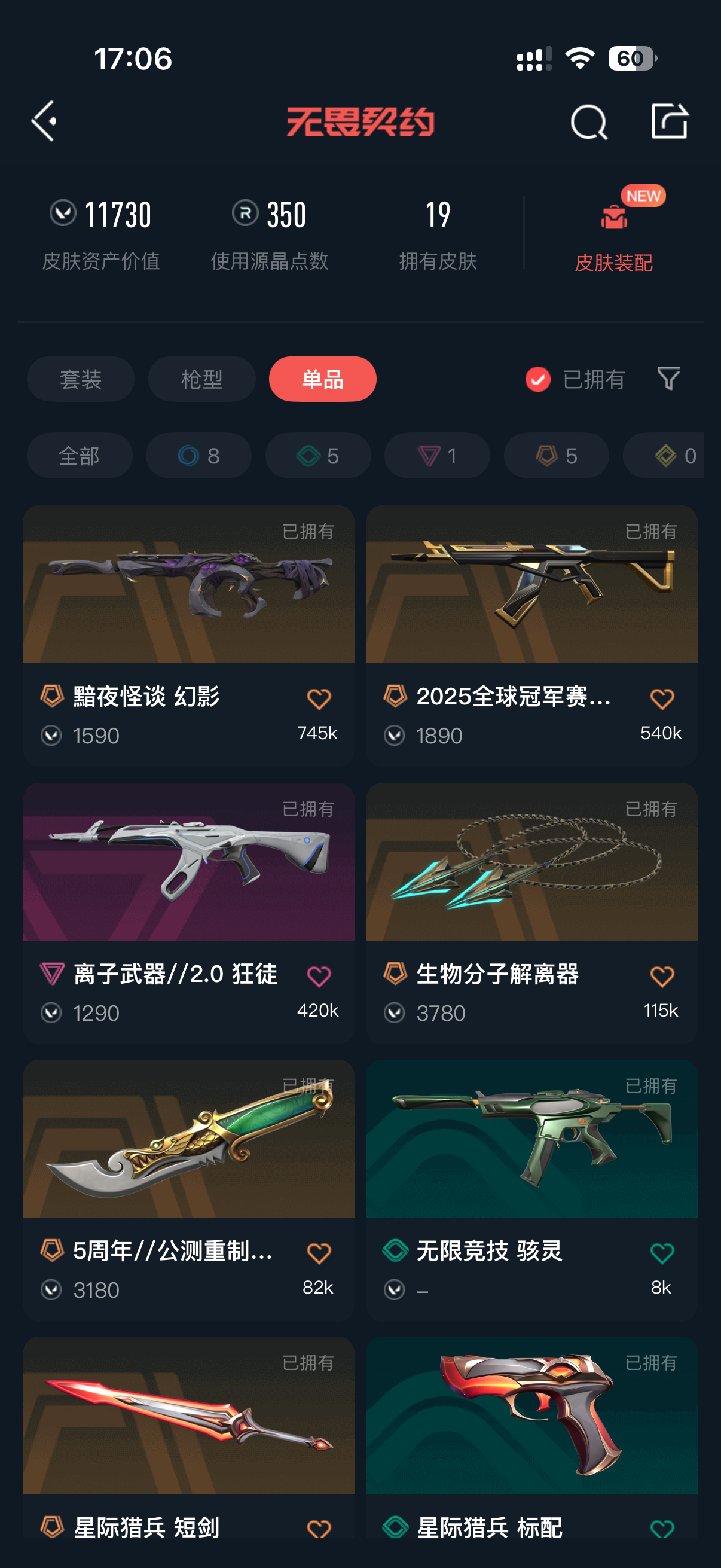Filter by blue tier chip showing 8

coord(199,456)
